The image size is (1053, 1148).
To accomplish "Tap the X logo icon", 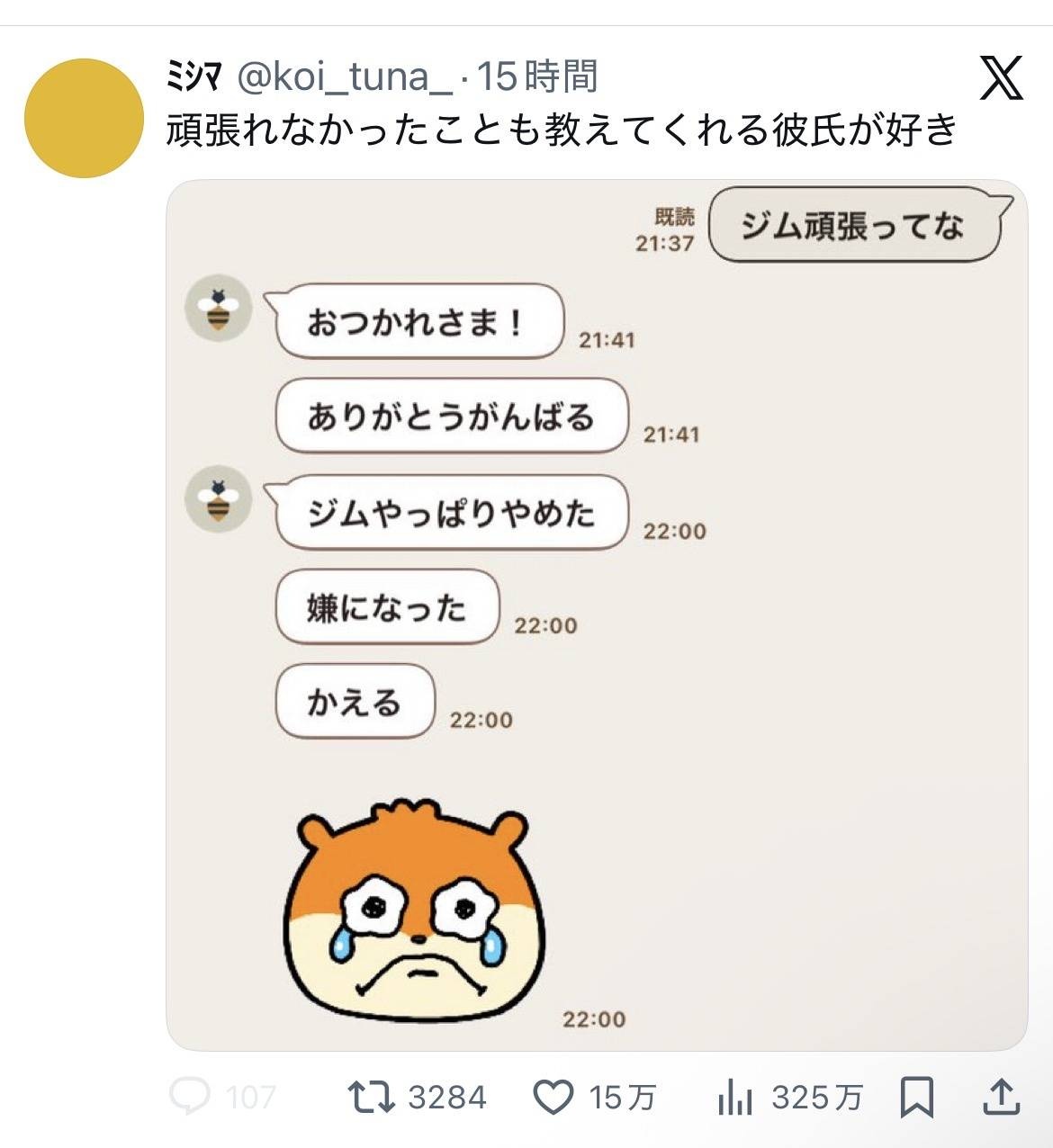I will point(1001,78).
